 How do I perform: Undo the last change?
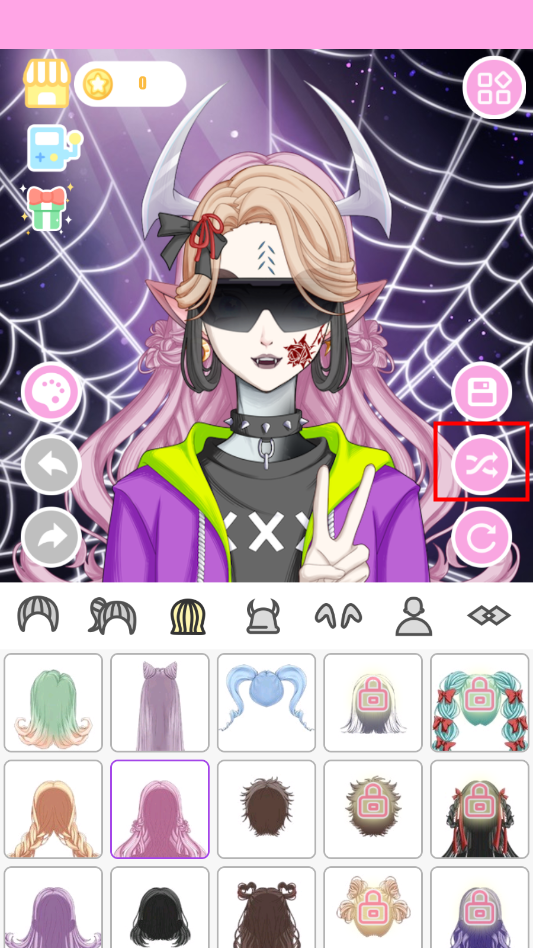[51, 464]
